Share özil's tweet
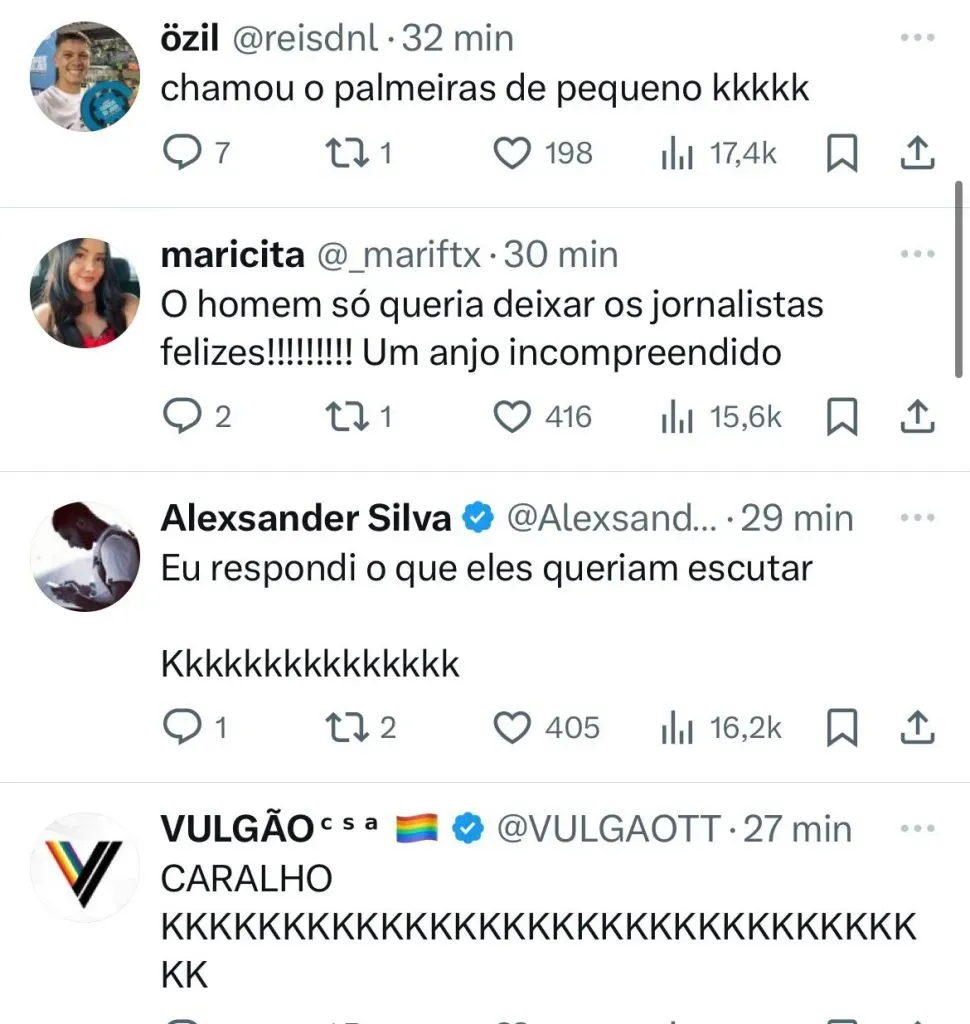This screenshot has height=1024, width=970. pos(917,153)
